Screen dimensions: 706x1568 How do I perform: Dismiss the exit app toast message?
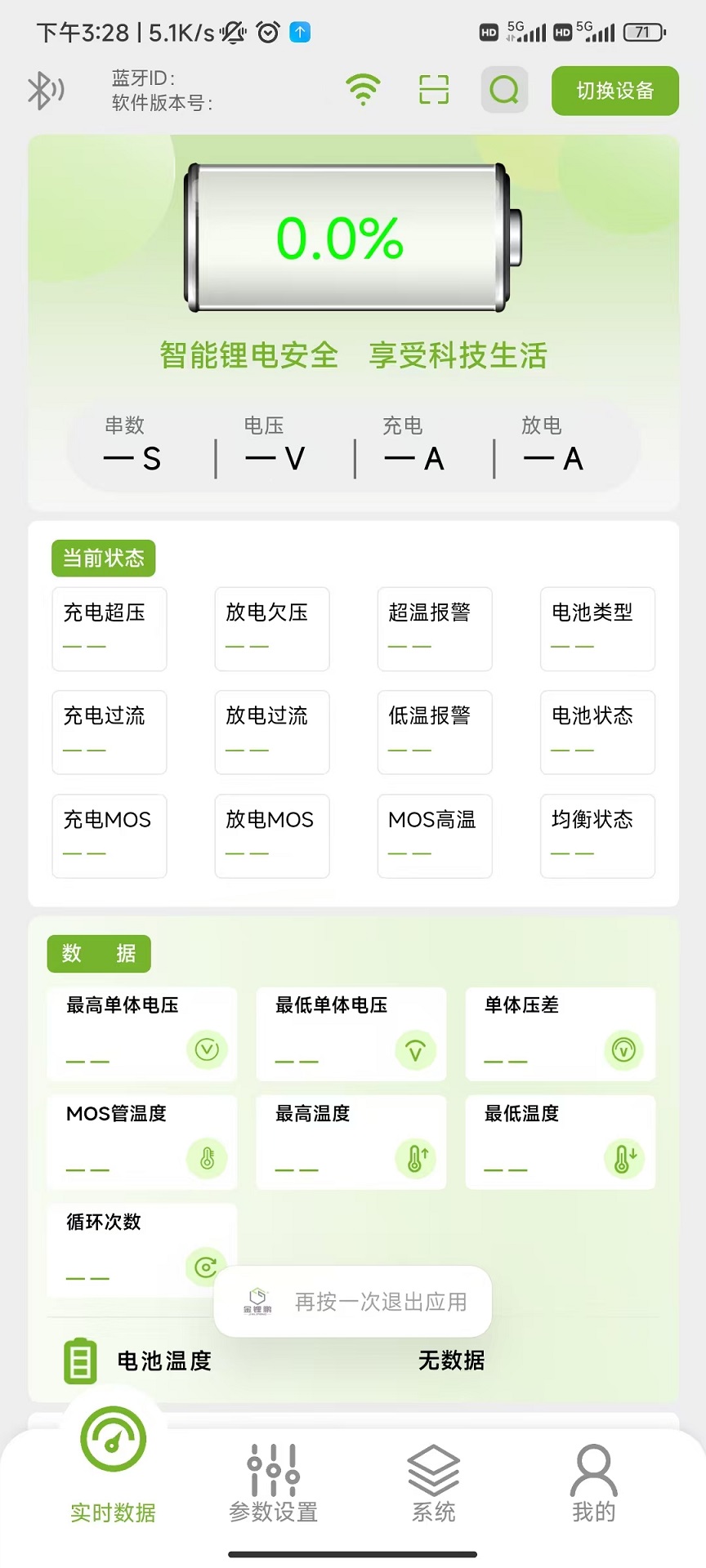pyautogui.click(x=352, y=1302)
